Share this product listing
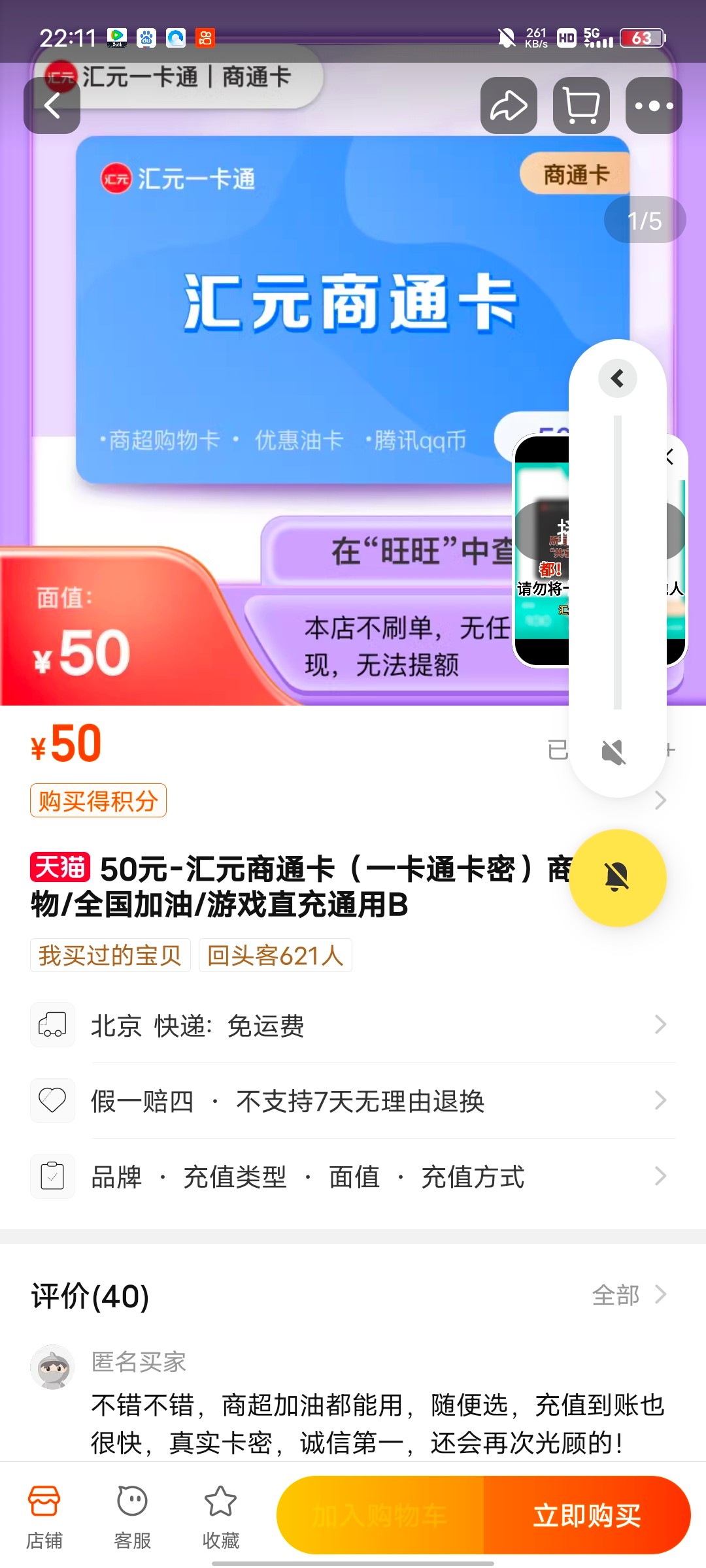The height and width of the screenshot is (1568, 706). [x=509, y=106]
